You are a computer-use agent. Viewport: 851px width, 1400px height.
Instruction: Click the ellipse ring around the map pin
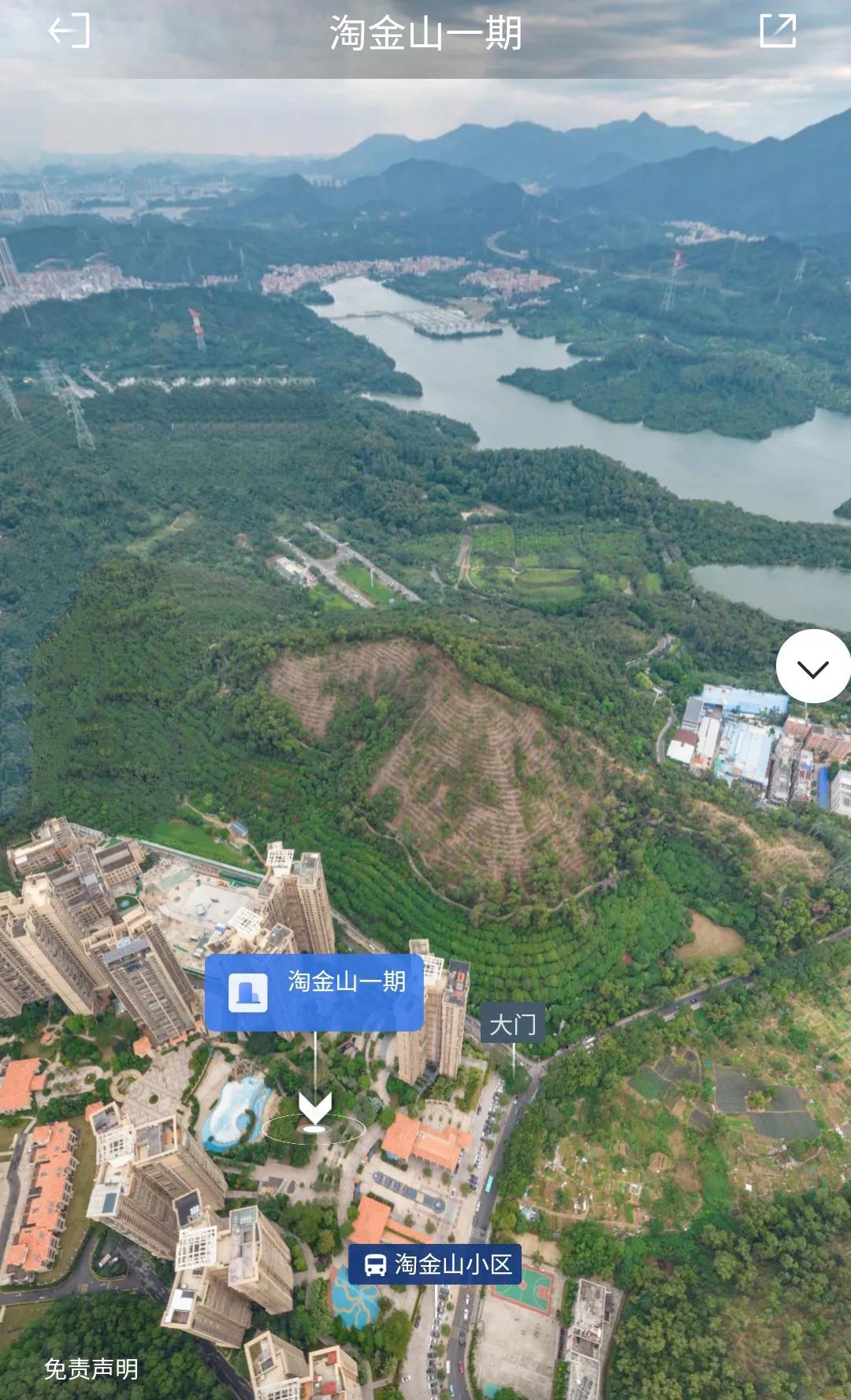pyautogui.click(x=314, y=1127)
